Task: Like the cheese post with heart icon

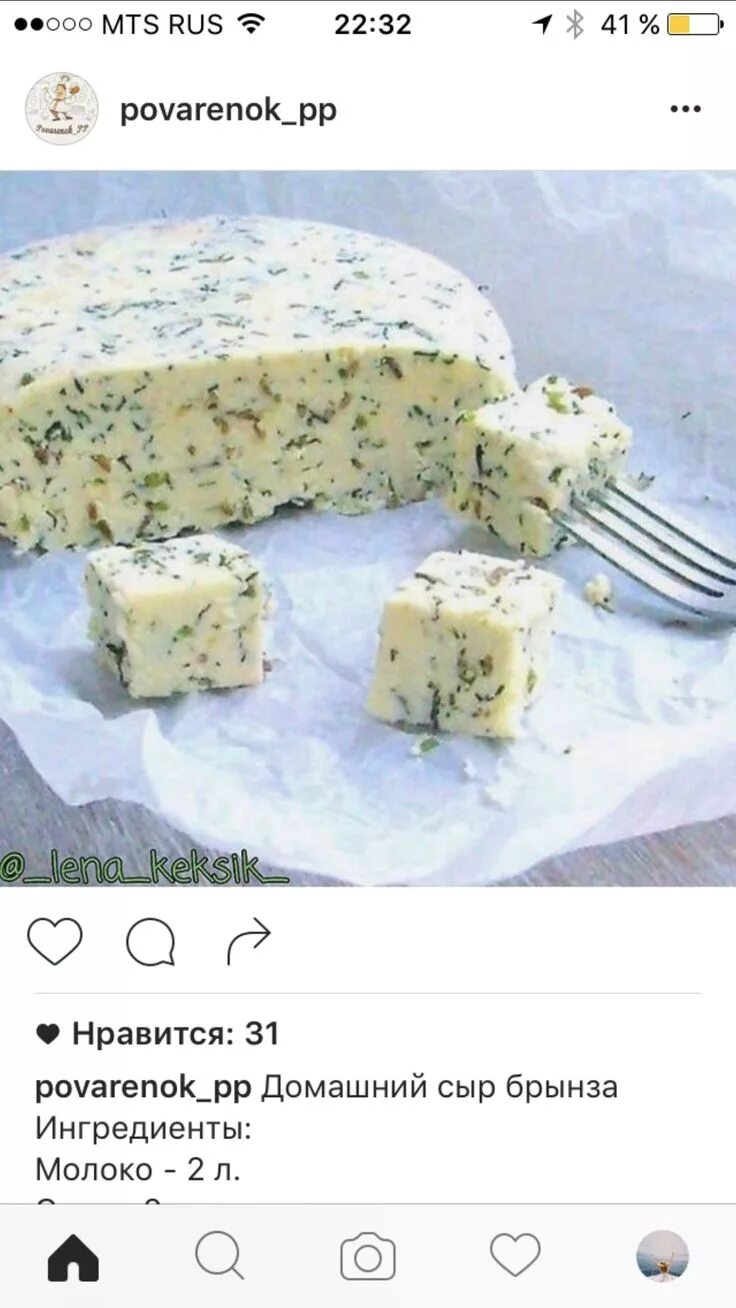Action: point(55,941)
